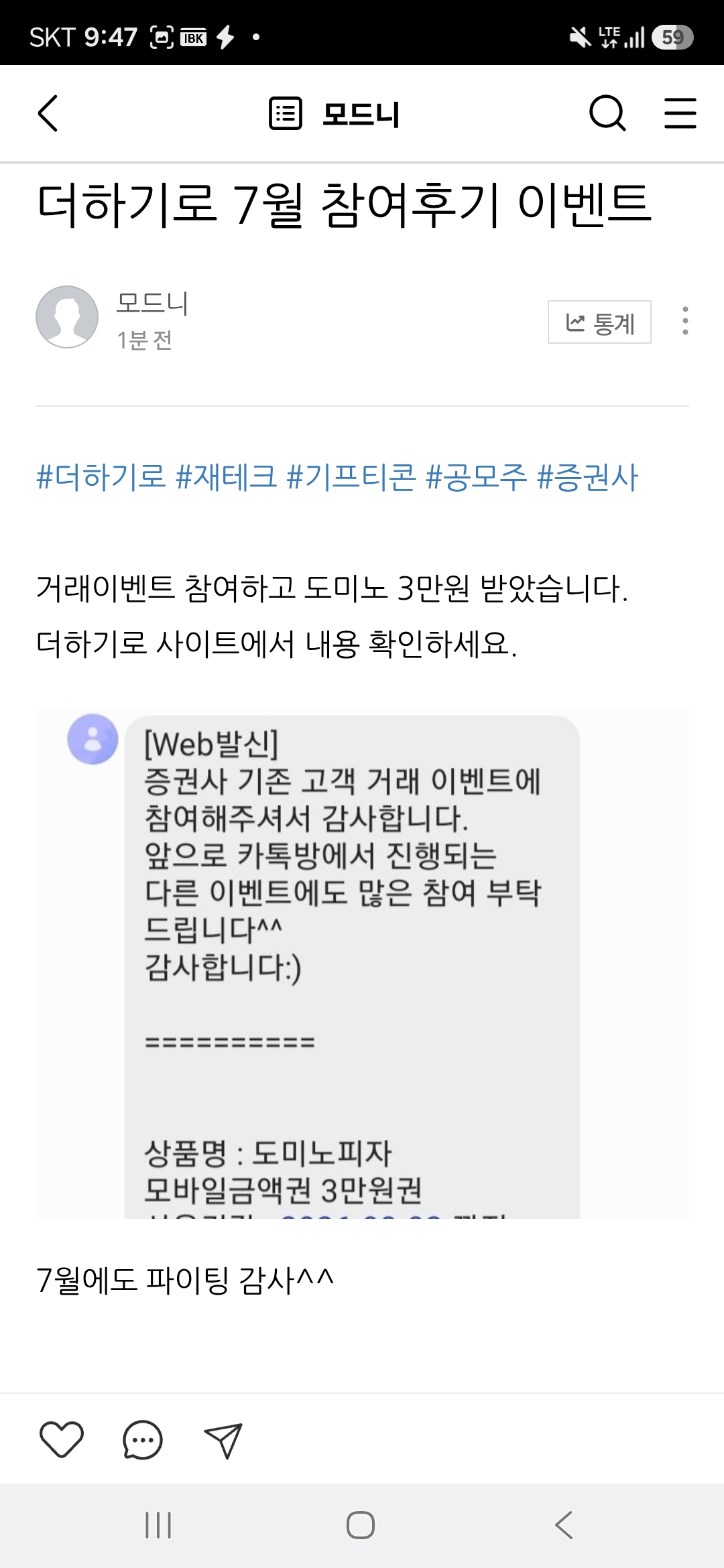
Task: Like this post with the heart icon
Action: coord(62,1439)
